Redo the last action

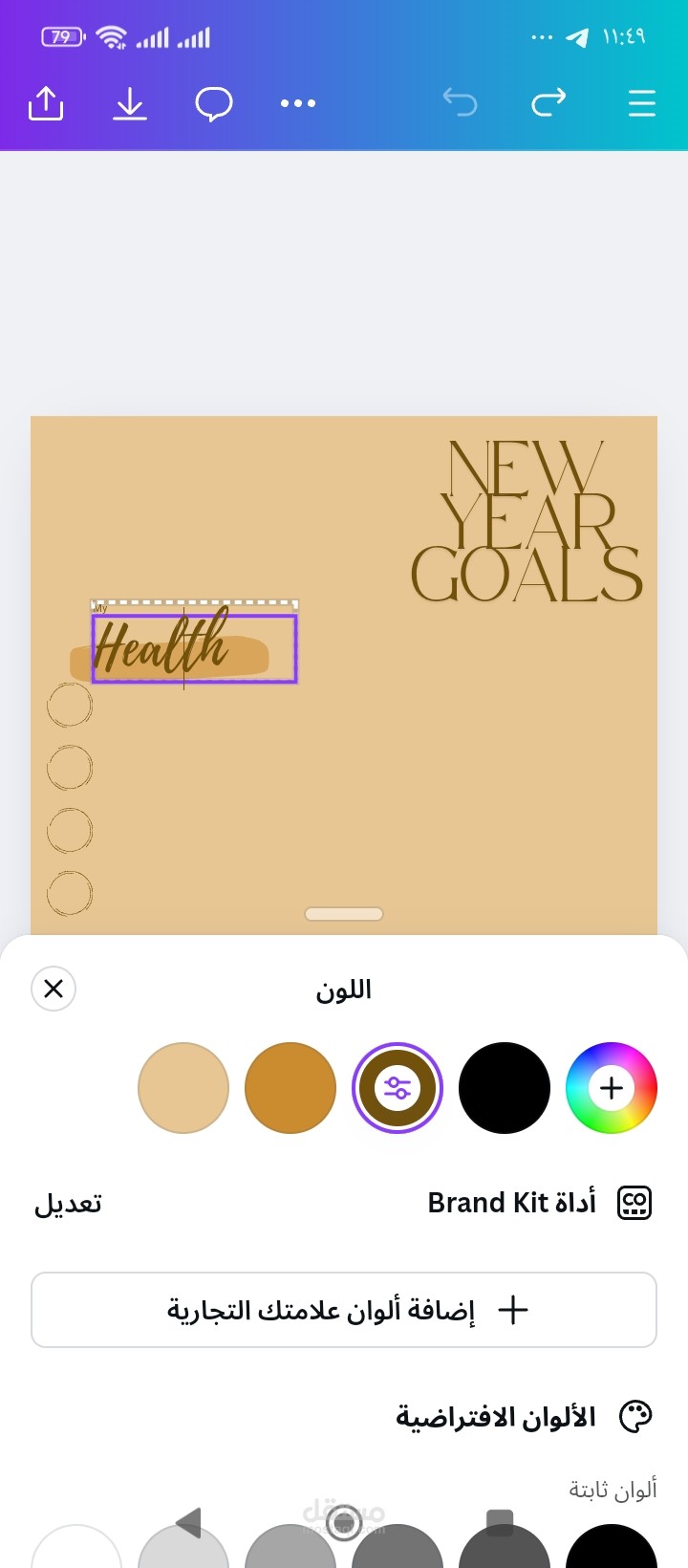pos(548,102)
